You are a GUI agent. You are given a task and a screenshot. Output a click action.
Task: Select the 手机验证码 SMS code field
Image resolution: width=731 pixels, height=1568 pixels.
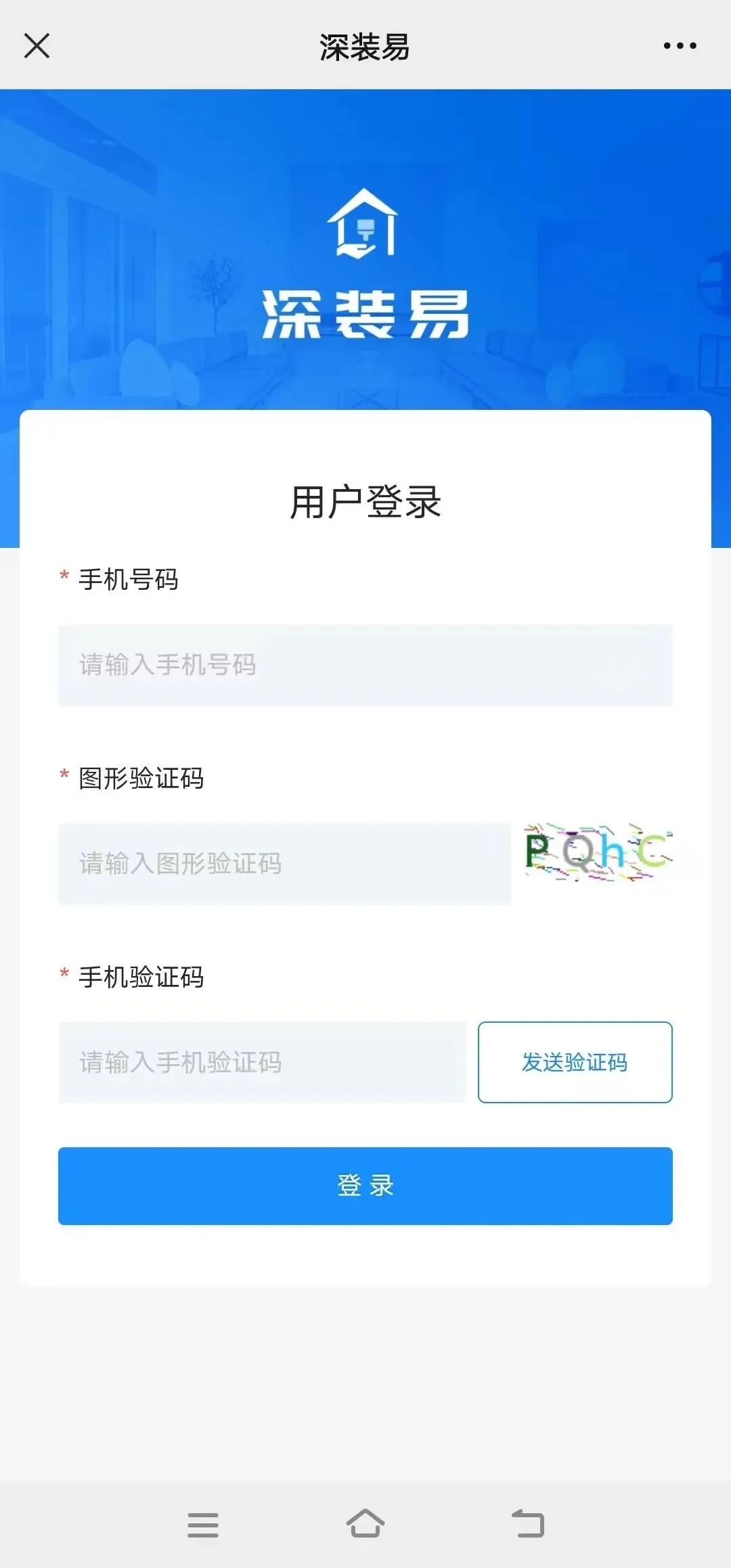261,1062
